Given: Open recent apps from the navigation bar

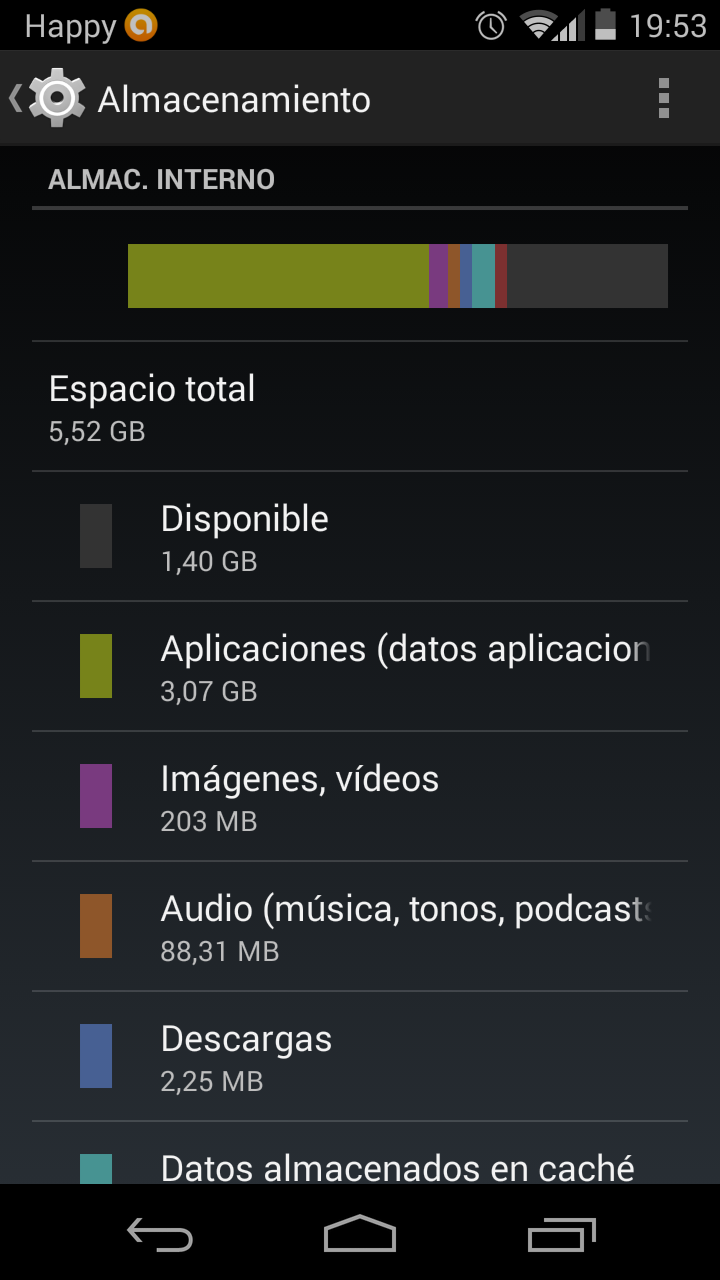Looking at the screenshot, I should click(562, 1234).
